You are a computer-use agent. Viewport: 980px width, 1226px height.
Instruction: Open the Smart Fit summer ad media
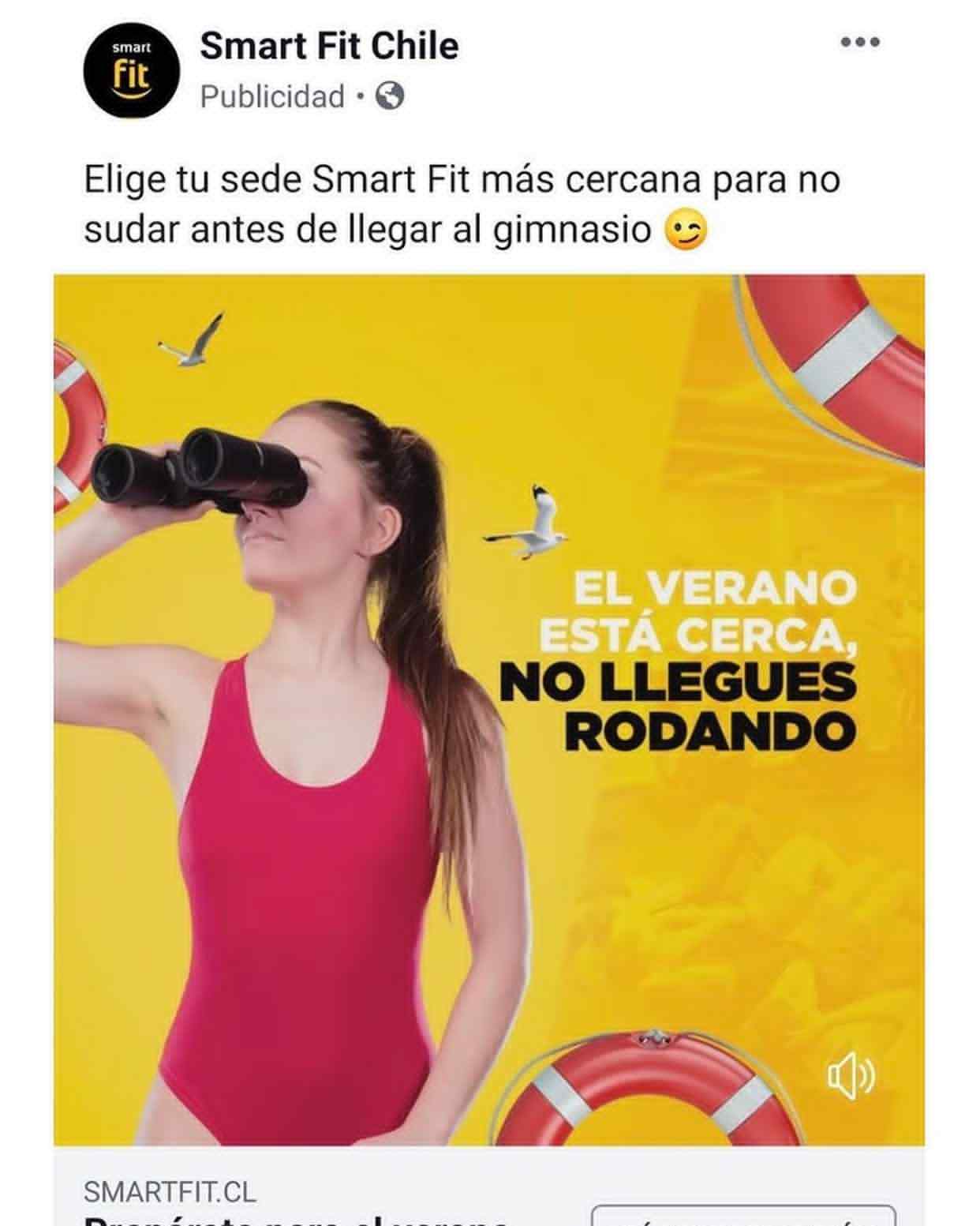[489, 709]
